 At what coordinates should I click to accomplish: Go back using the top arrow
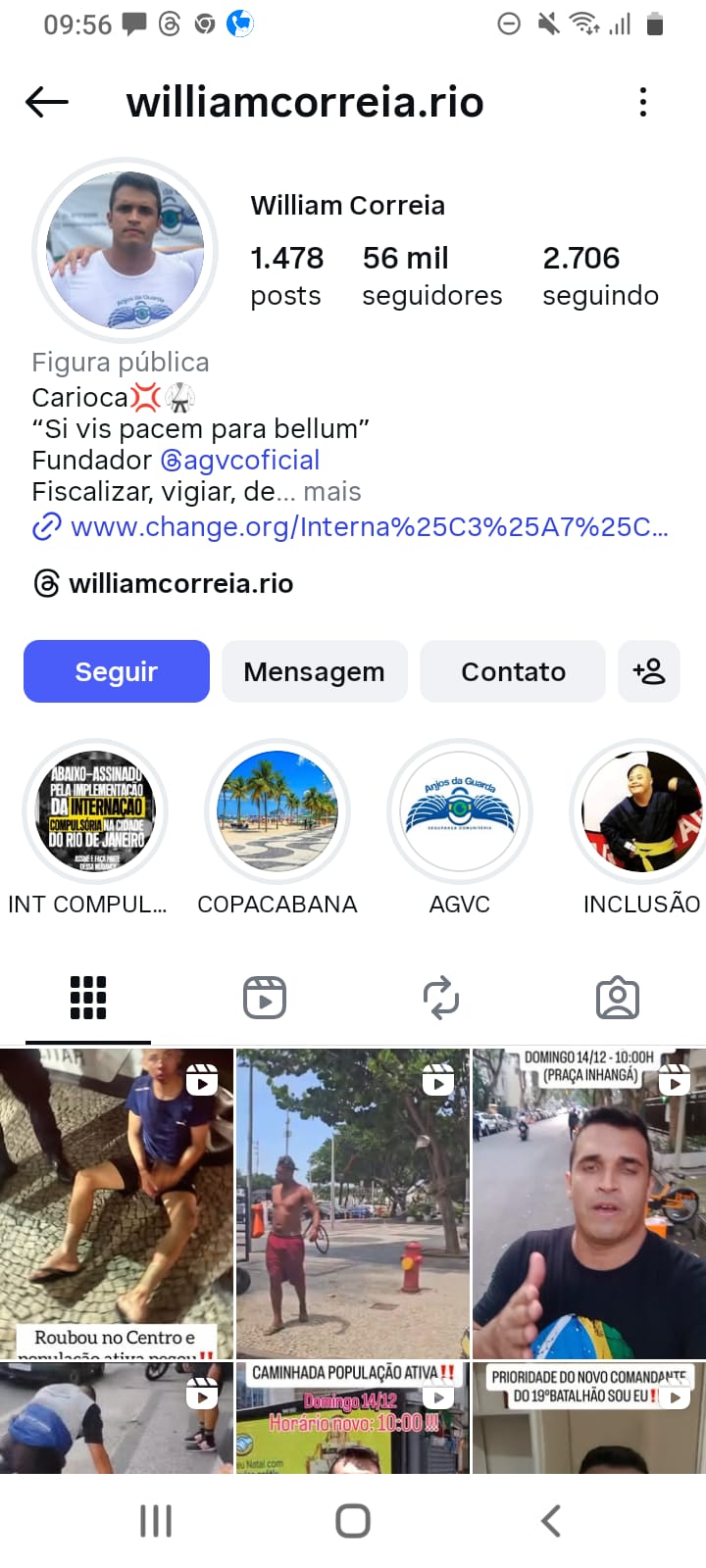coord(47,102)
